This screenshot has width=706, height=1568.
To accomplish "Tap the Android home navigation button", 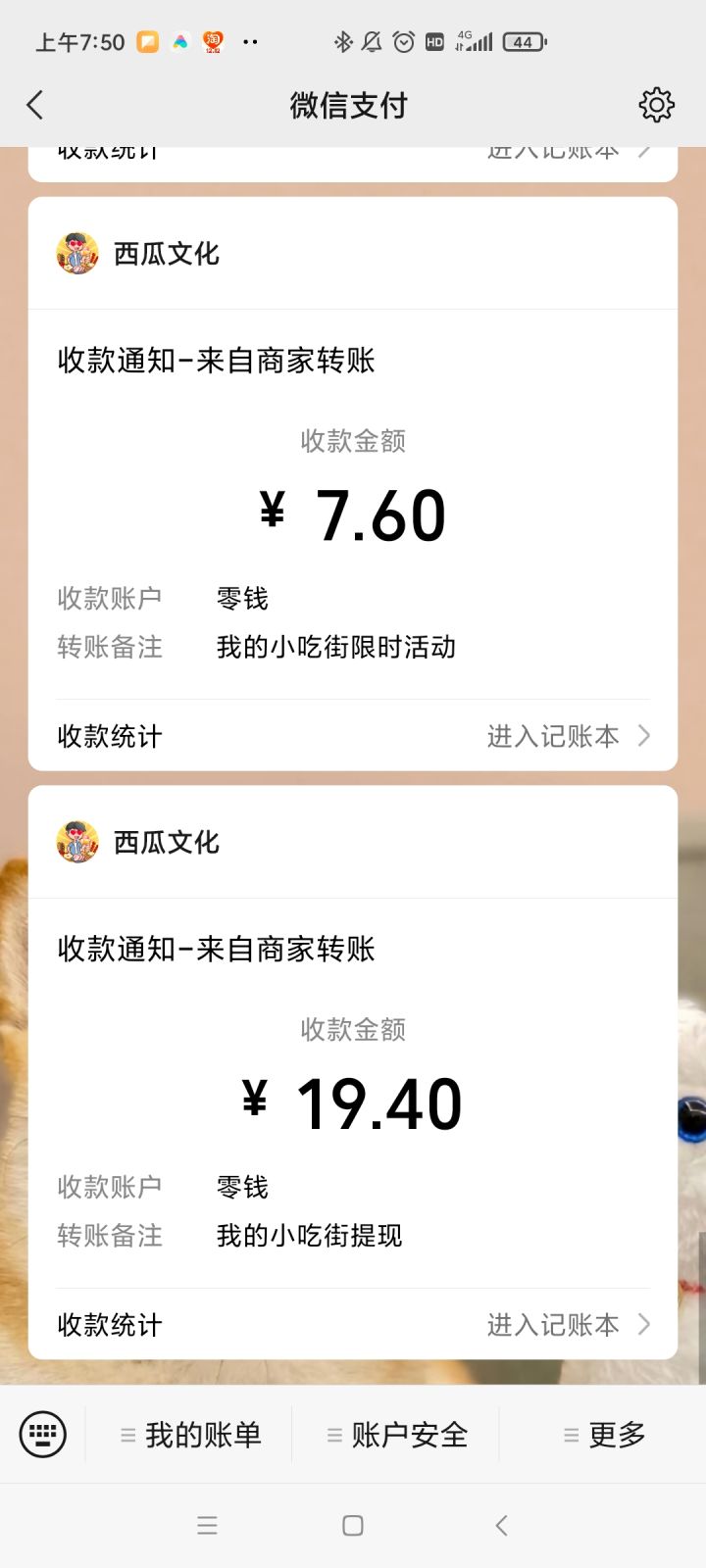I will click(352, 1525).
